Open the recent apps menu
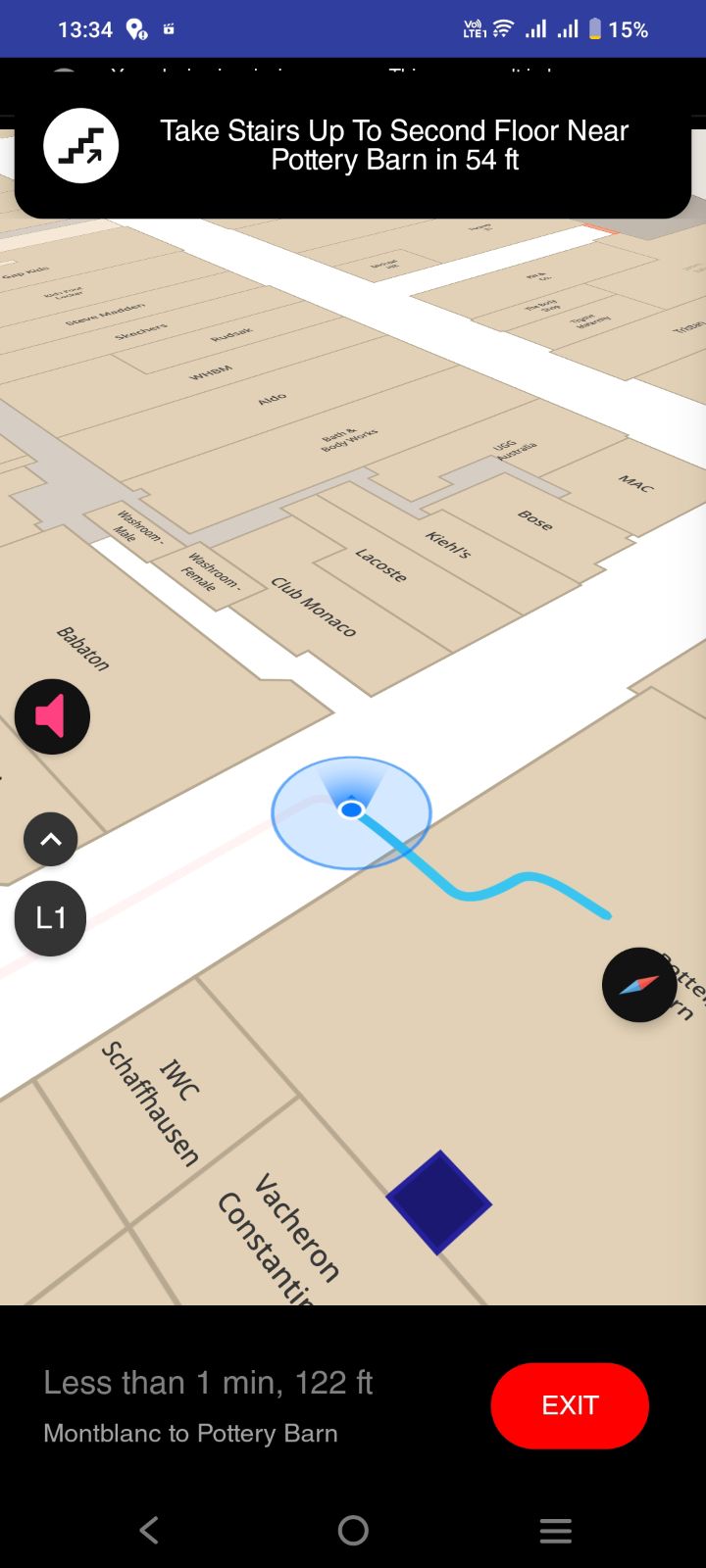This screenshot has height=1568, width=706. click(555, 1530)
